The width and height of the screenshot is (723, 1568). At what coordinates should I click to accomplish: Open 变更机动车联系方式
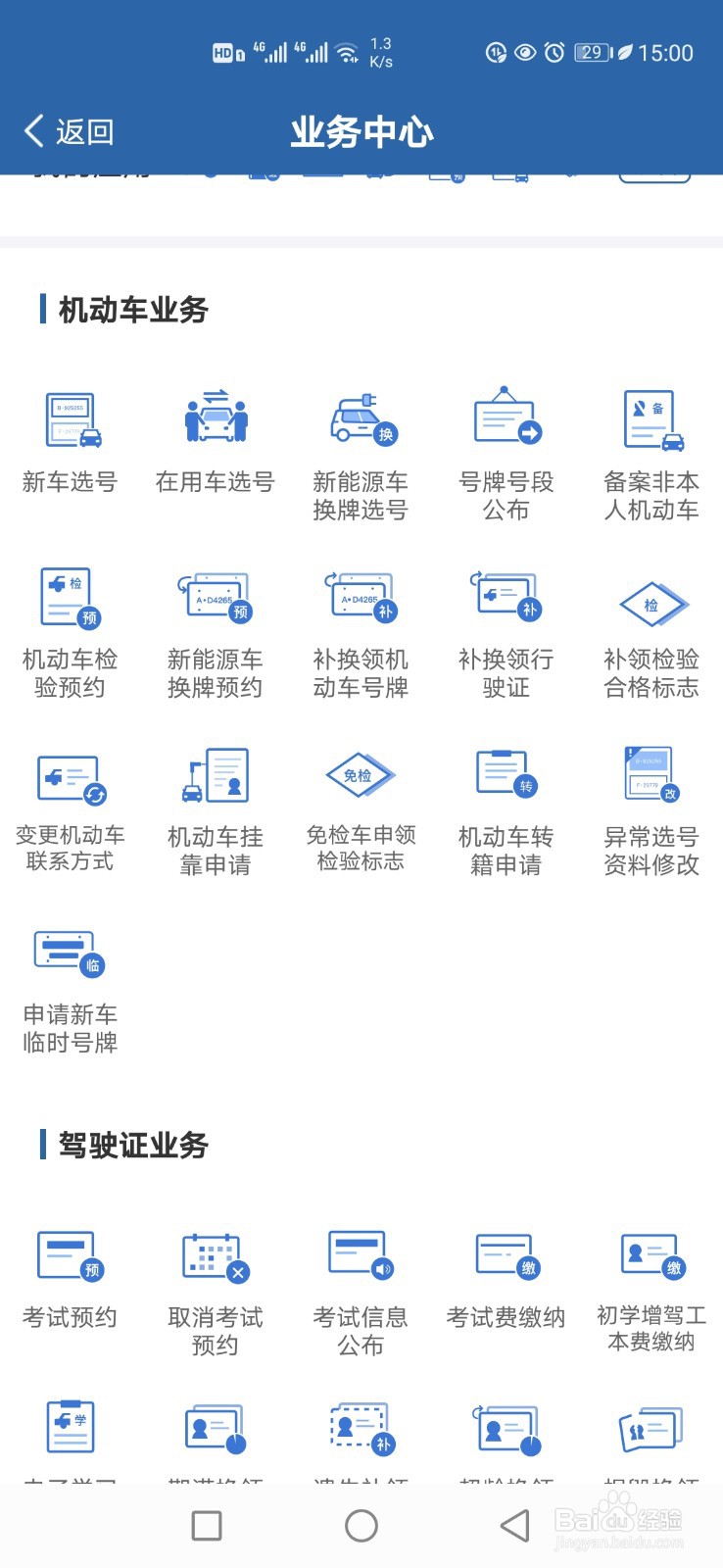70,811
